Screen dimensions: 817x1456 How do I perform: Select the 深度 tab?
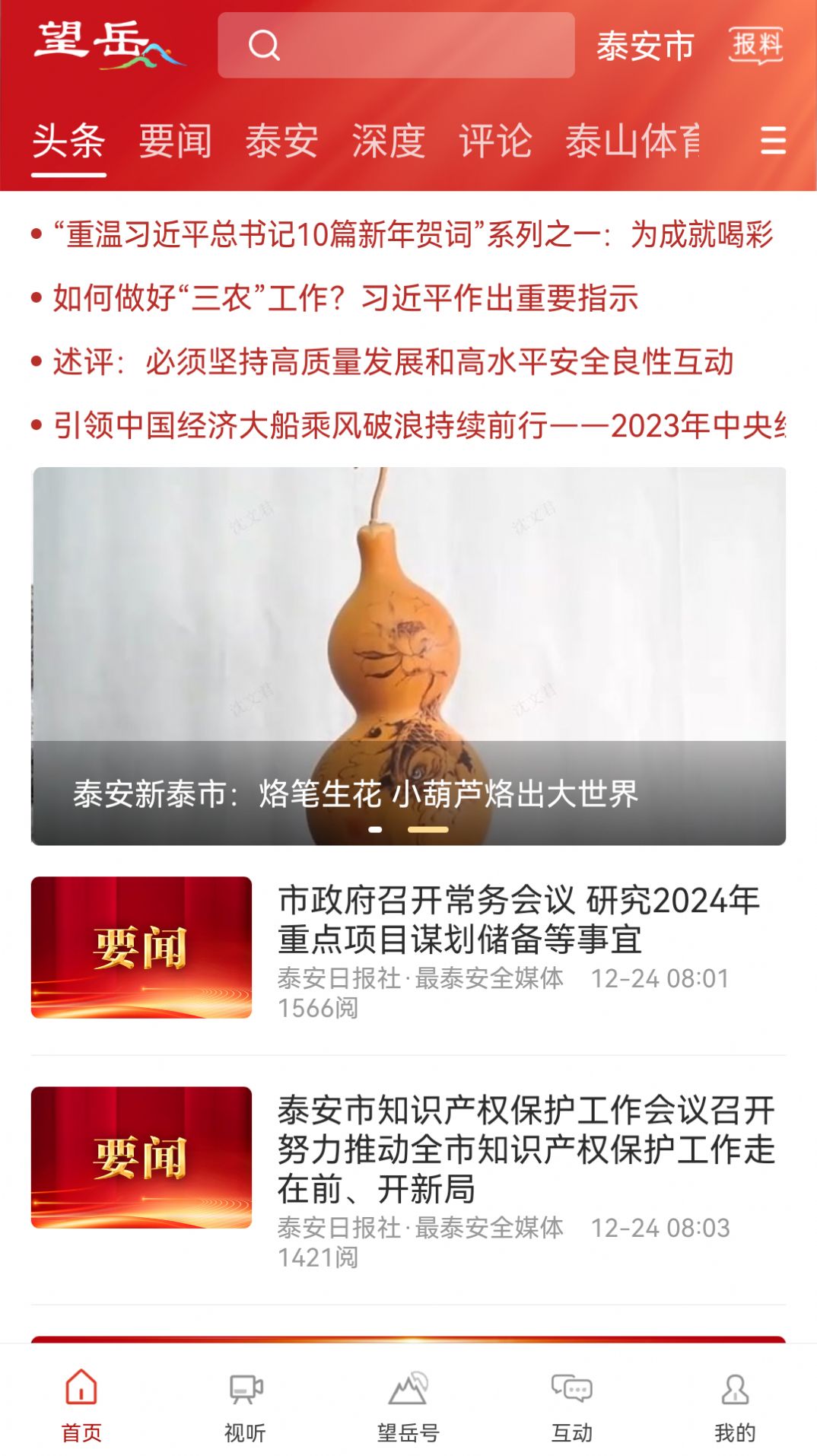tap(388, 141)
